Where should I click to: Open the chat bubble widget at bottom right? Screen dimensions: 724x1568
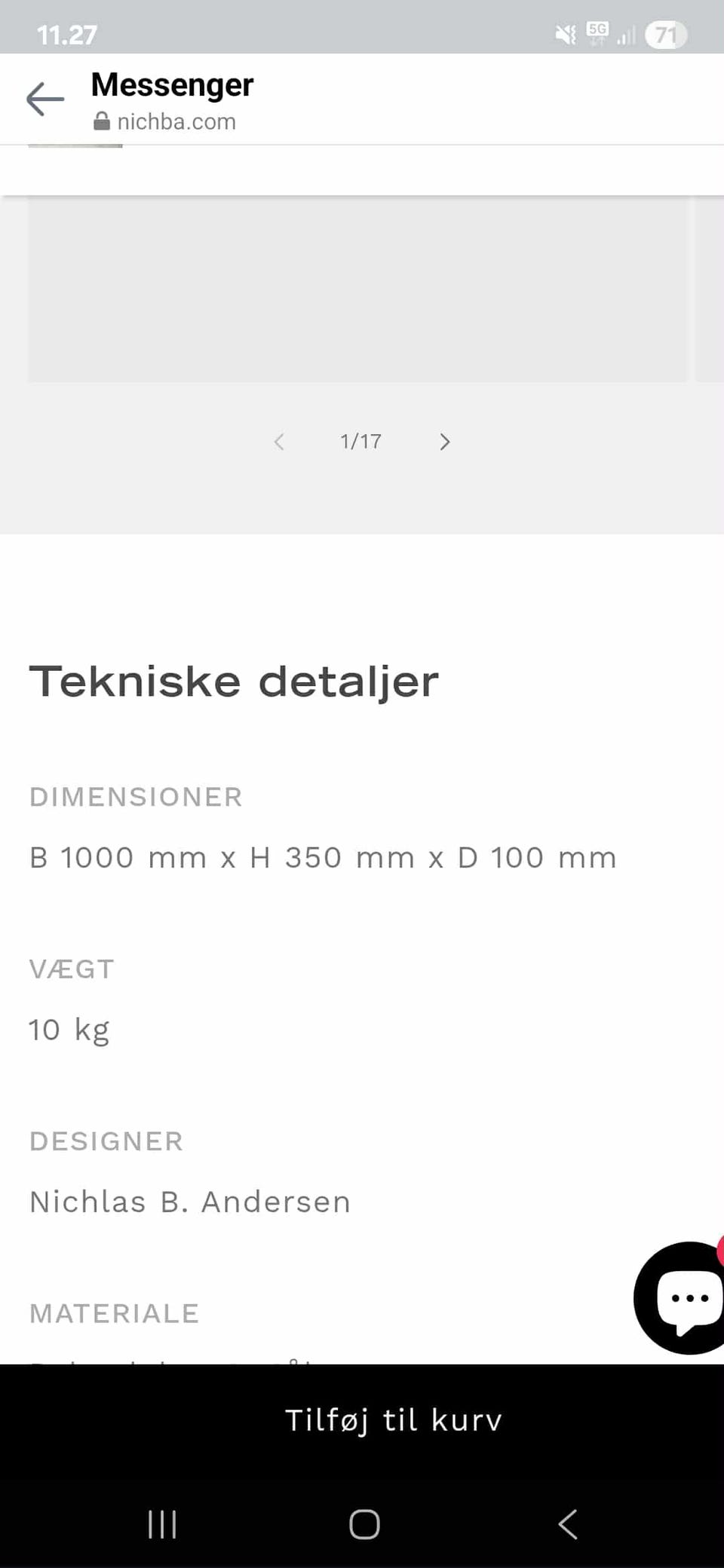click(681, 1298)
